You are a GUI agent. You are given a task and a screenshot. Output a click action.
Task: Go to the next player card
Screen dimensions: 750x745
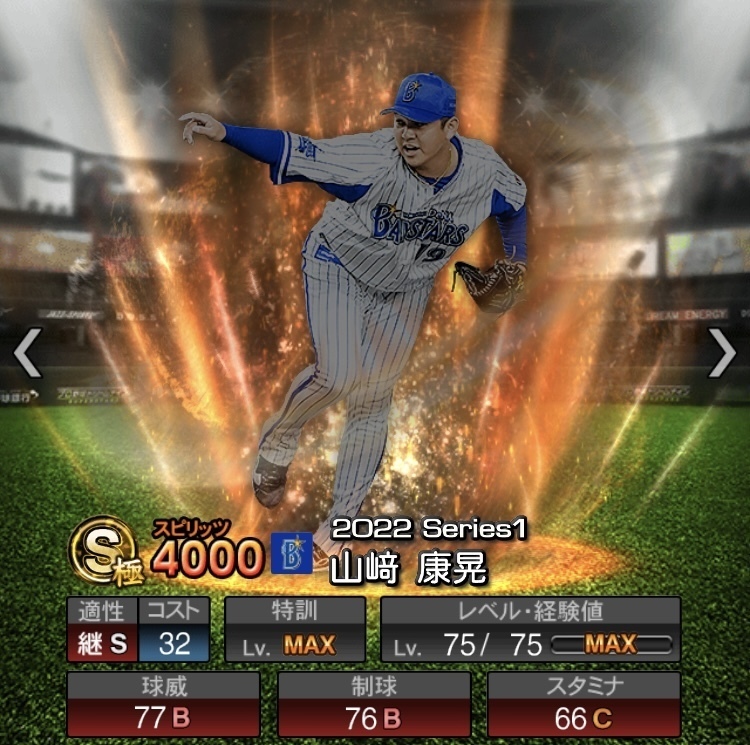point(722,353)
